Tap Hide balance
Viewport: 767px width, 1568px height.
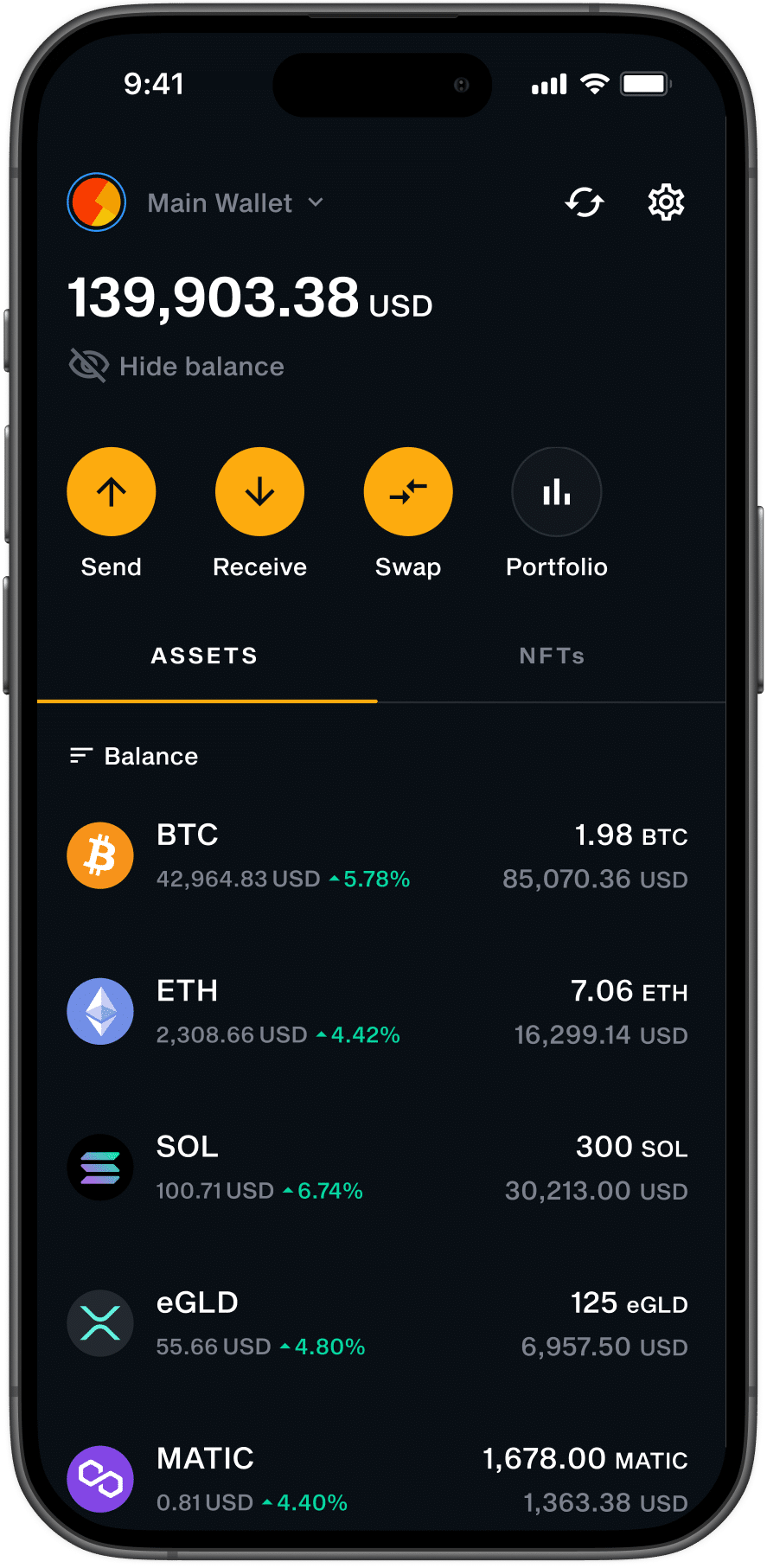(176, 366)
